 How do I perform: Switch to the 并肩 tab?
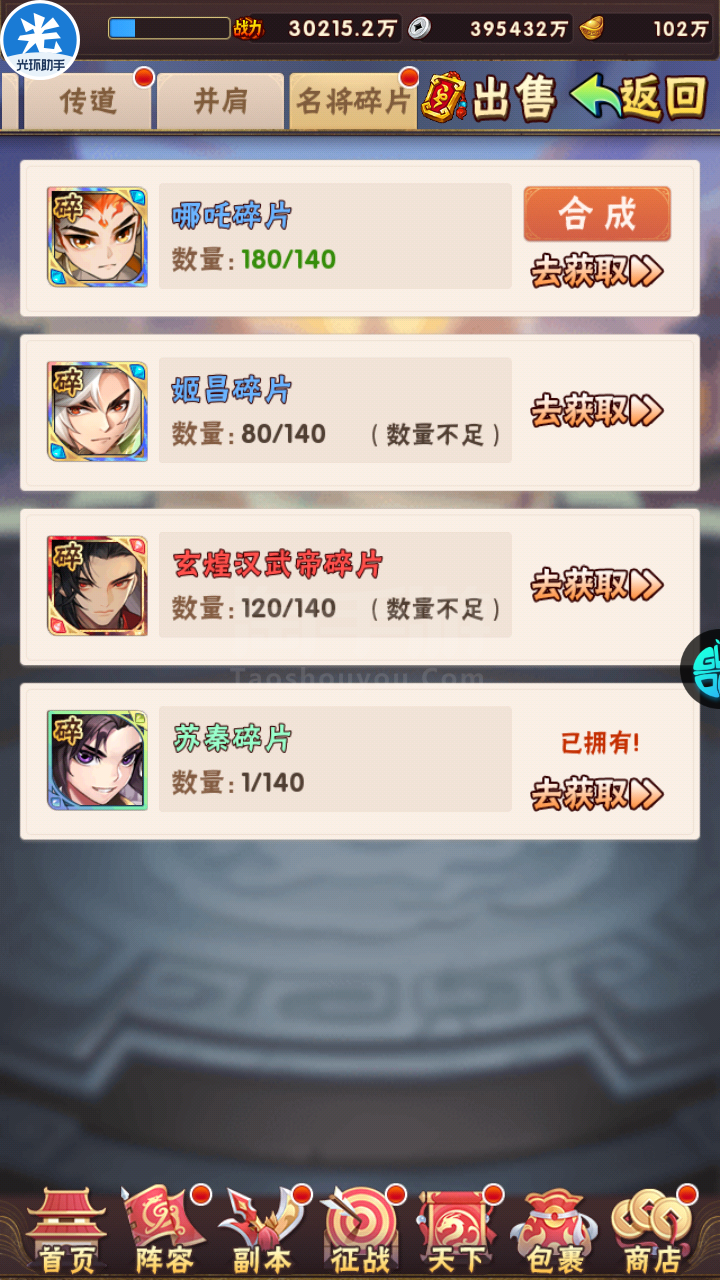coord(220,101)
